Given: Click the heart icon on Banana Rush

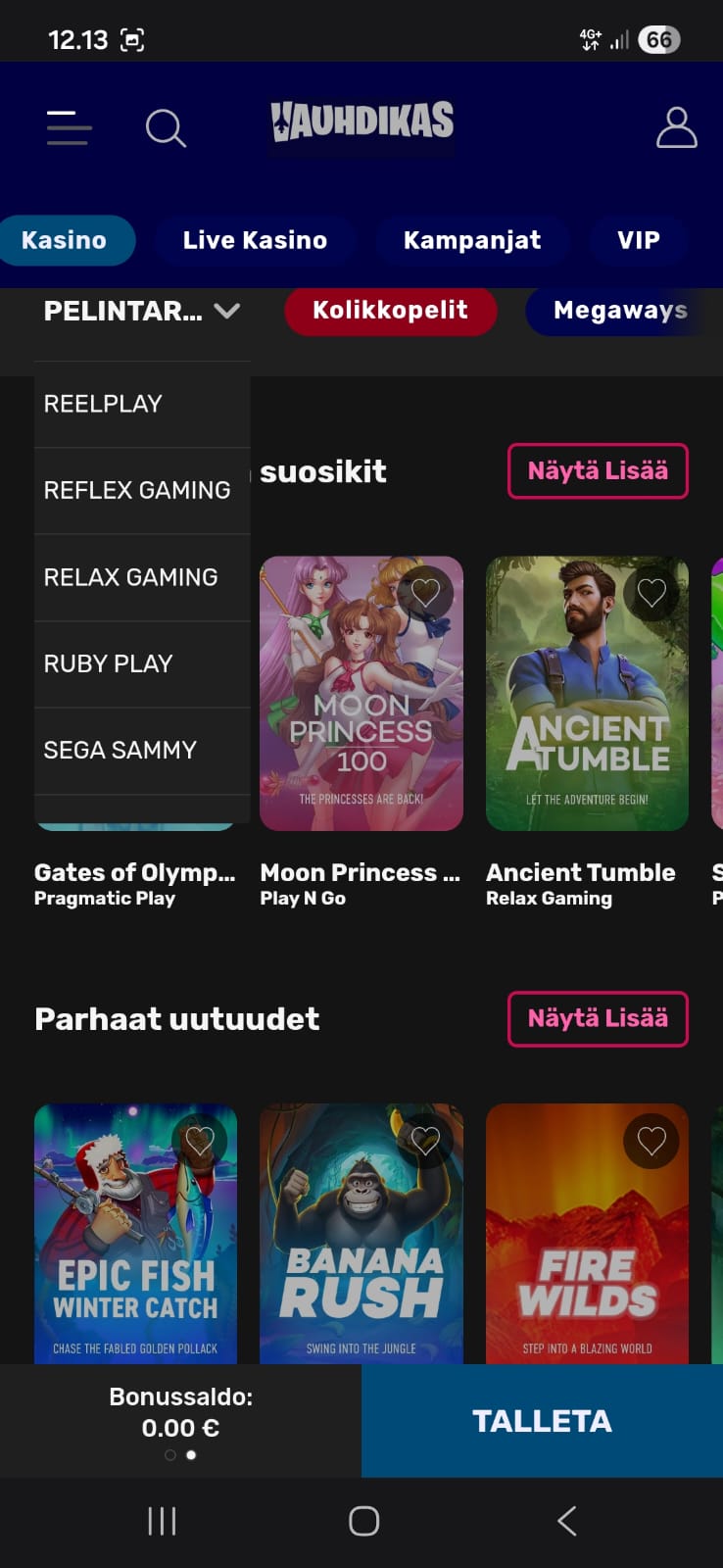Looking at the screenshot, I should 426,1141.
